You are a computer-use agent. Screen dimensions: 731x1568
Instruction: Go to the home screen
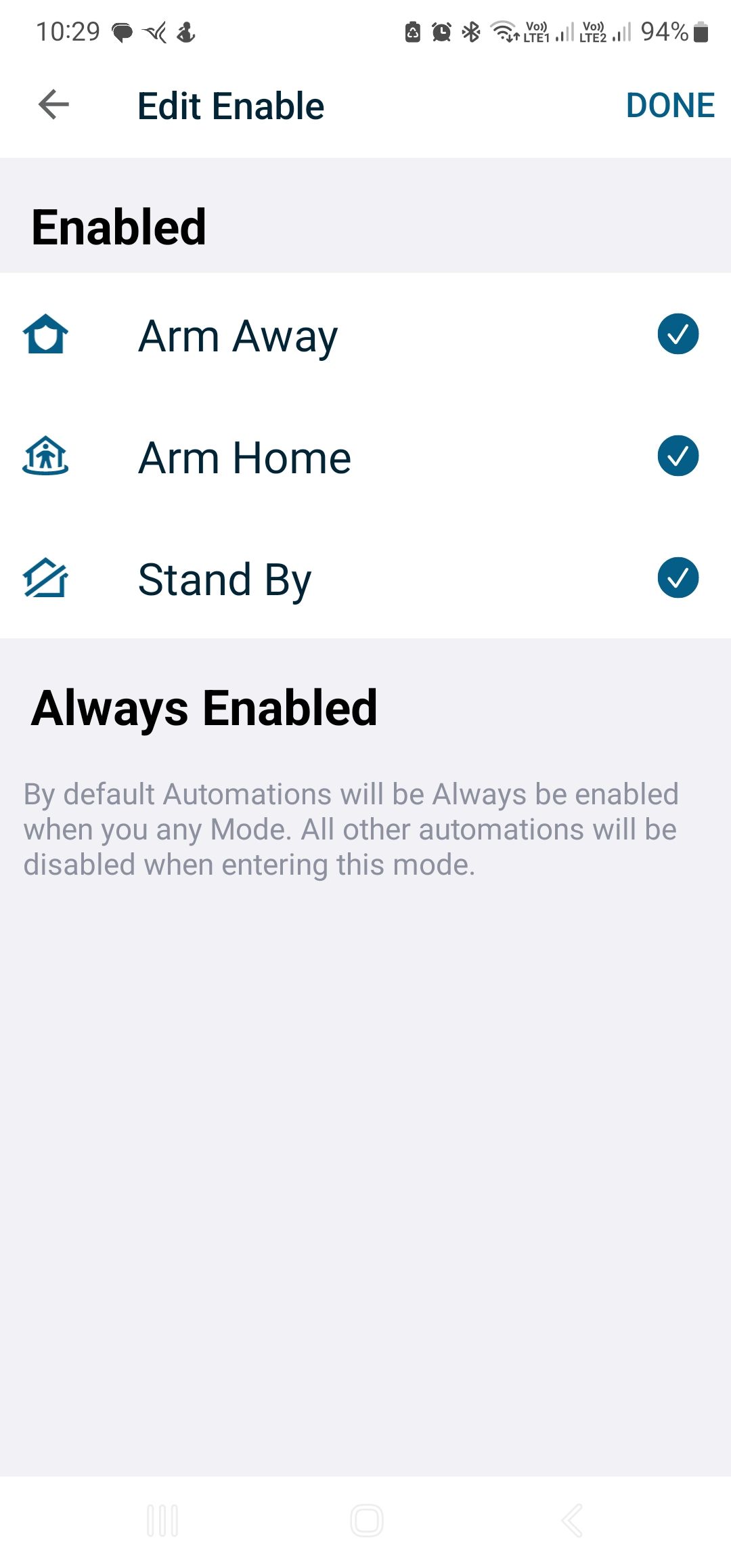coord(366,1521)
